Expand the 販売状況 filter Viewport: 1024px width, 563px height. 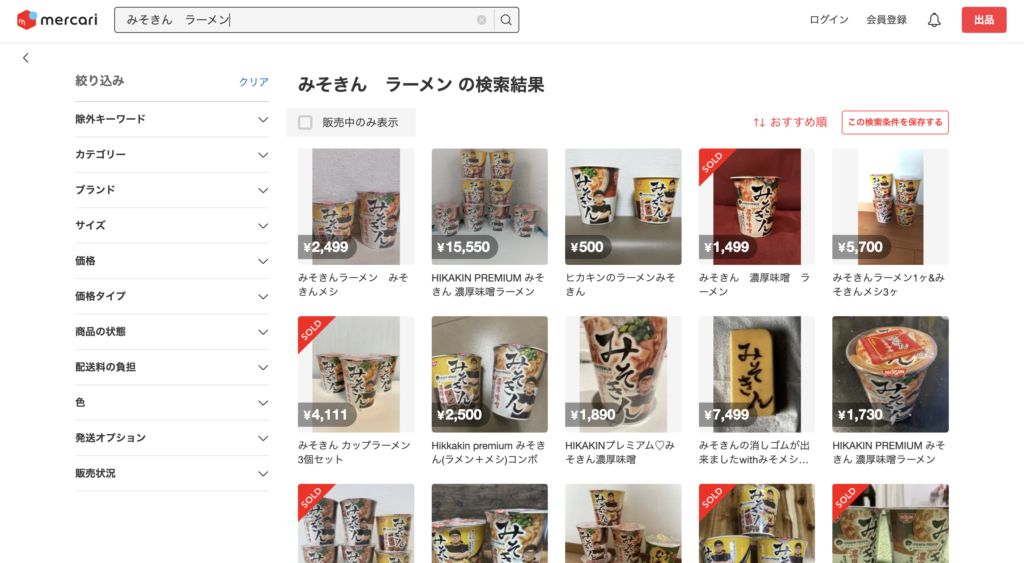(172, 474)
